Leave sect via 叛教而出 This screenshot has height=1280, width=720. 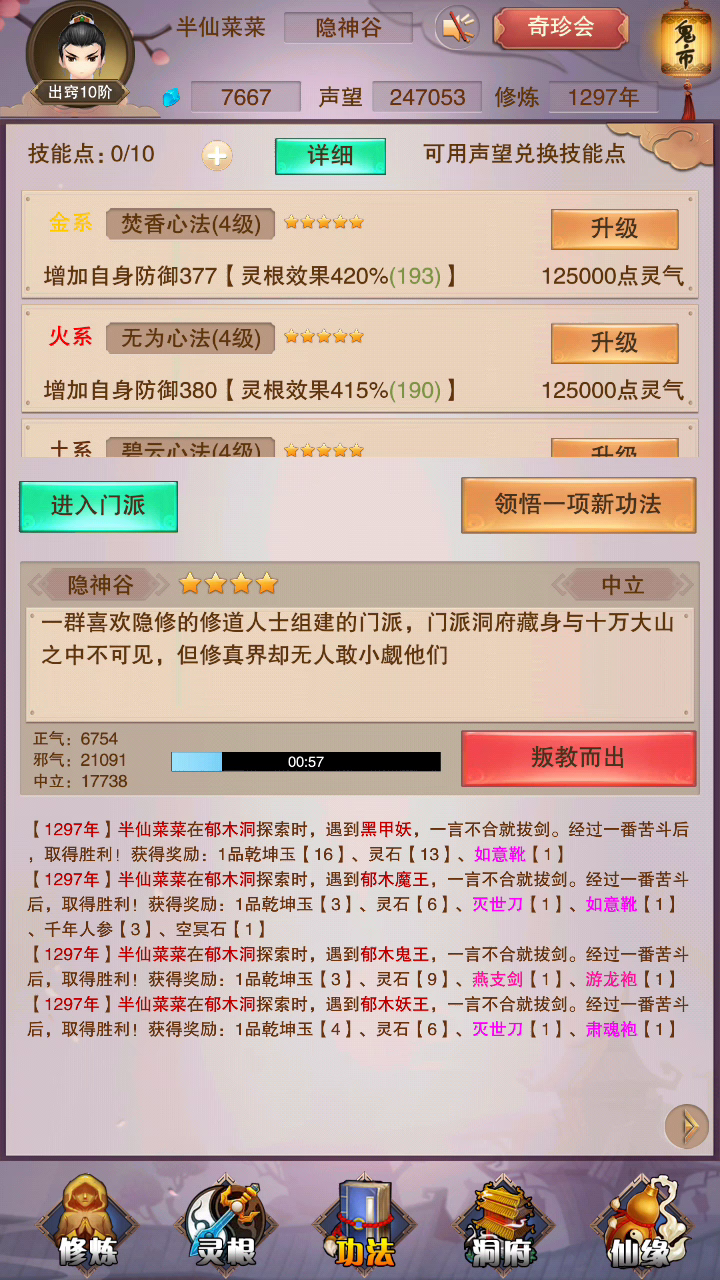click(578, 758)
